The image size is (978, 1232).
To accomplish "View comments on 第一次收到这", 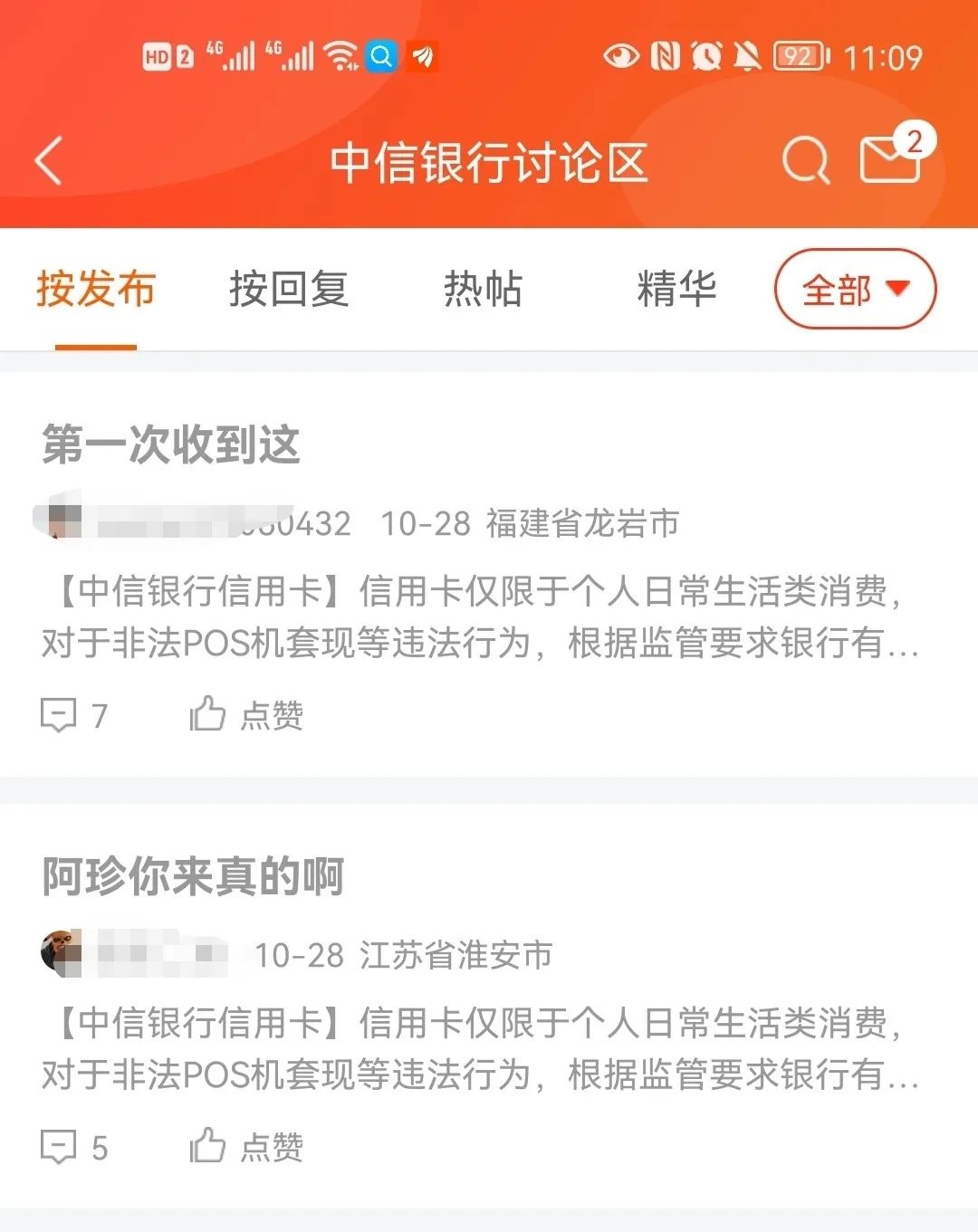I will (74, 716).
